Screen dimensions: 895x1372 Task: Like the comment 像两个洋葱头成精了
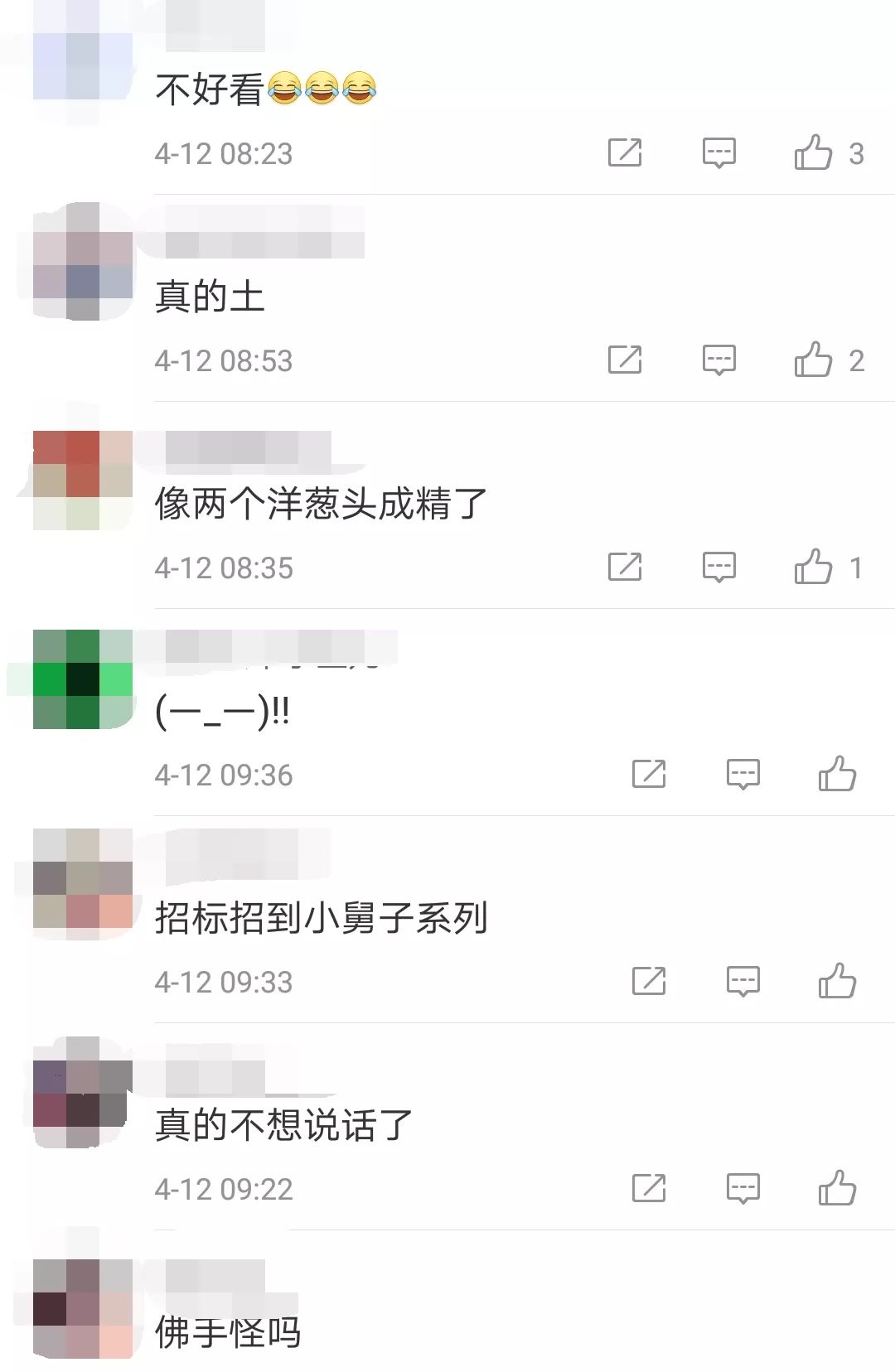[x=813, y=568]
